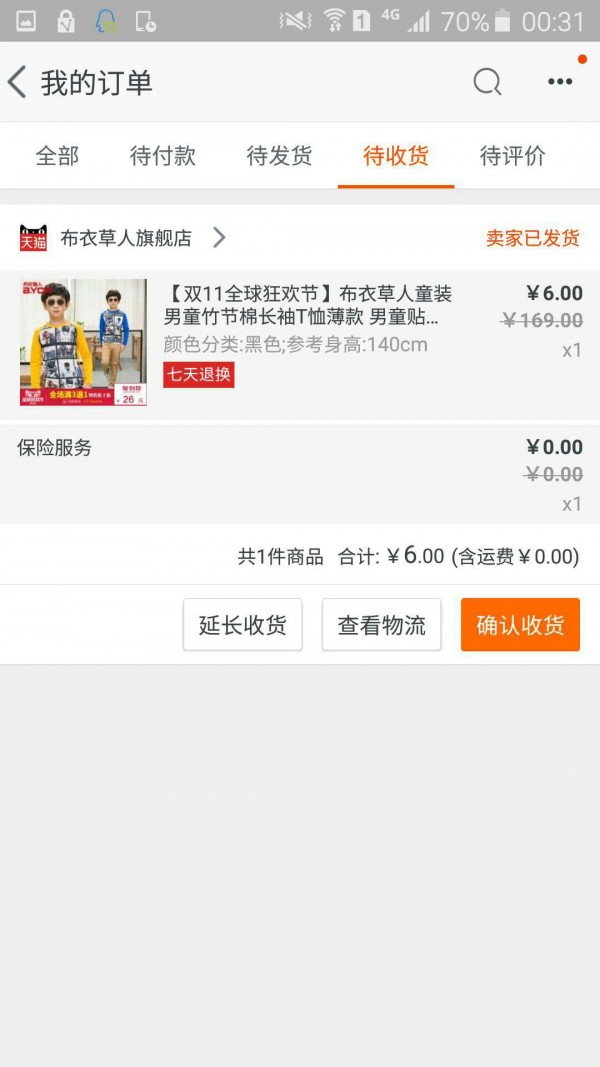This screenshot has height=1067, width=600.
Task: Go back from 我的订单
Action: [18, 82]
